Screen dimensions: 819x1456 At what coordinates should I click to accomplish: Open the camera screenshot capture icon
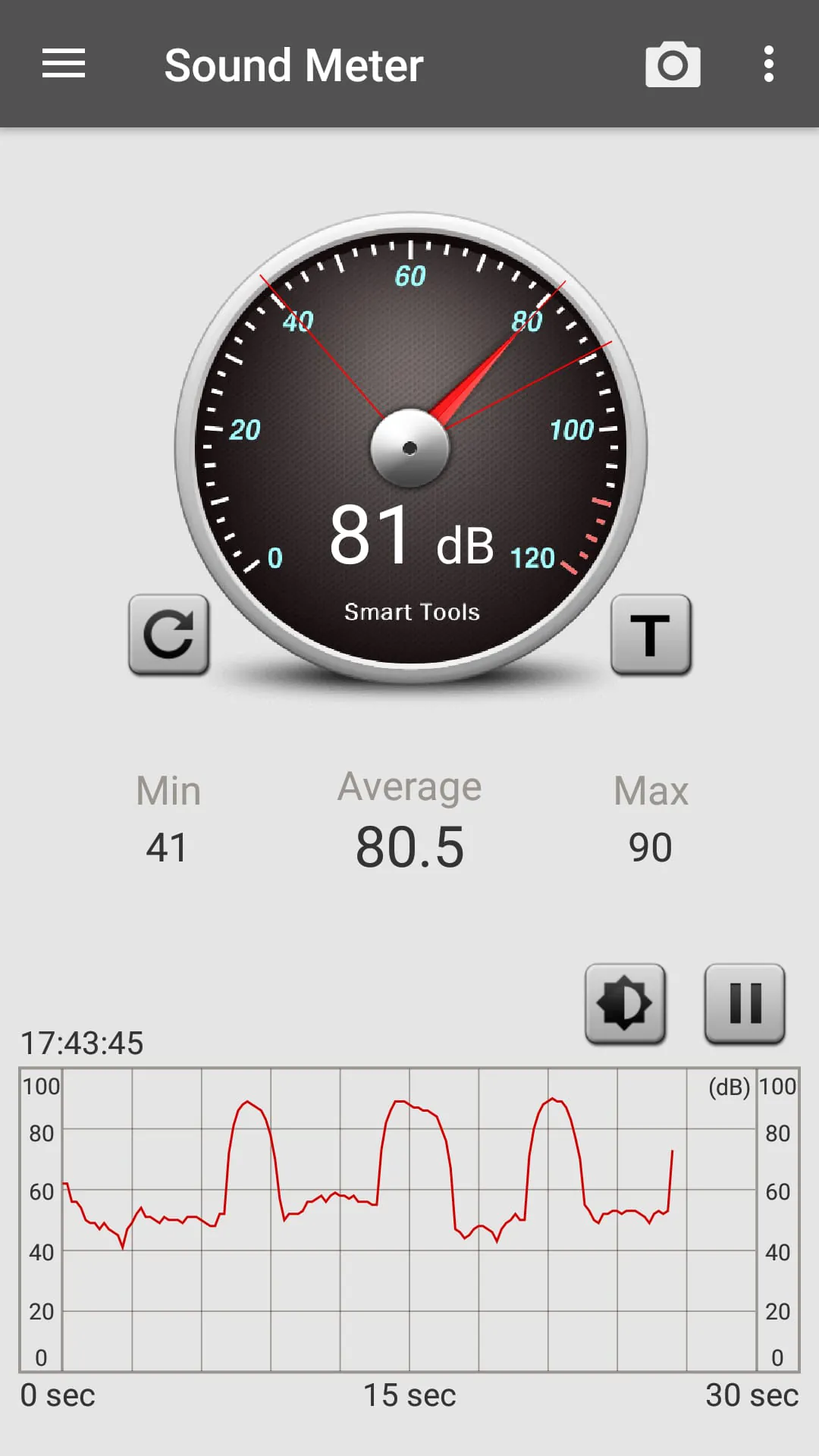pyautogui.click(x=673, y=64)
